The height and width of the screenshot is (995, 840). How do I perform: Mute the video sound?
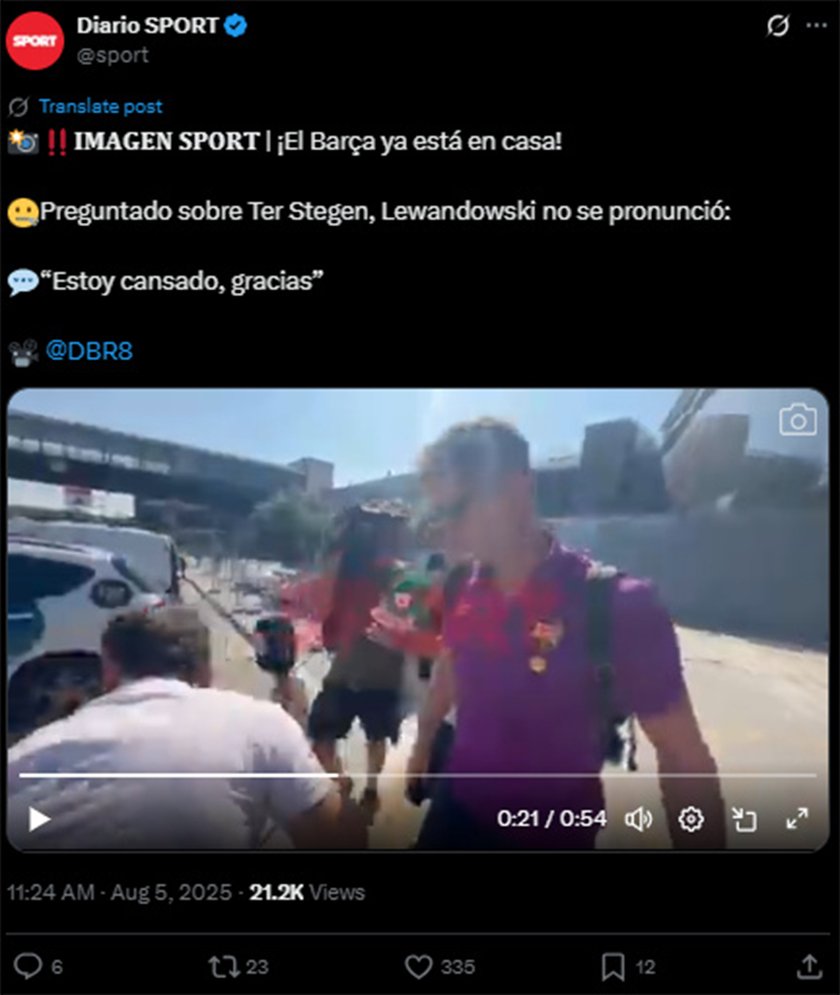[x=638, y=819]
